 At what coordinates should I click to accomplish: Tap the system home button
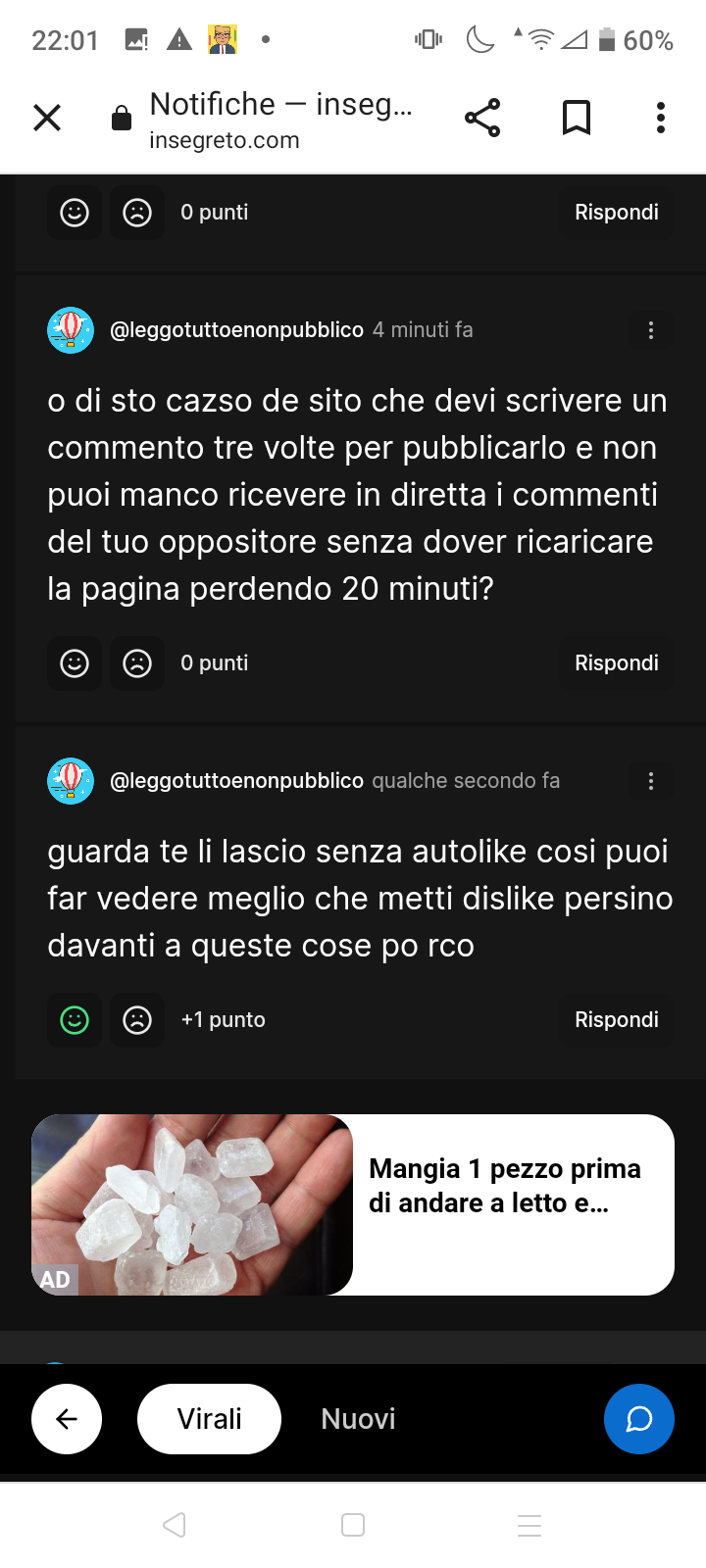(353, 1525)
